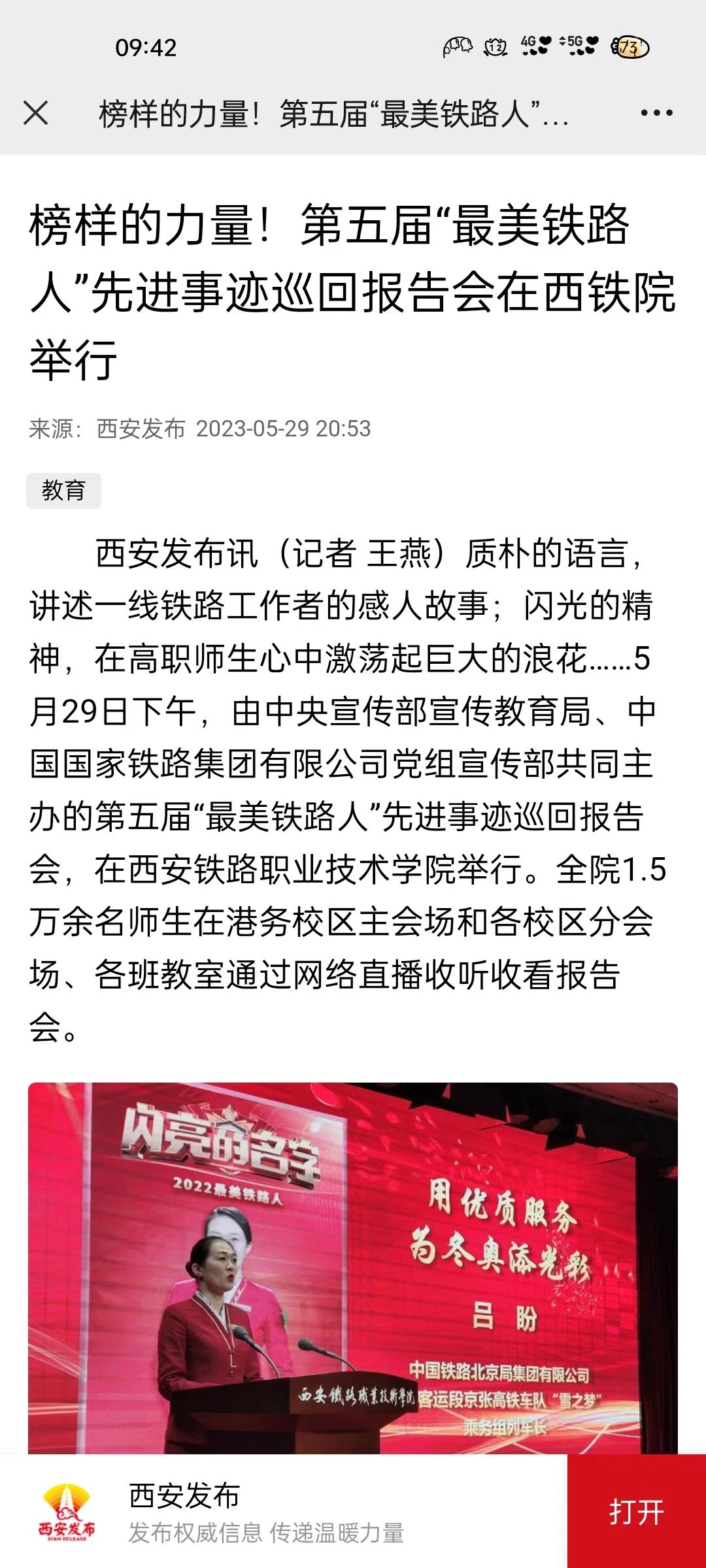Image resolution: width=706 pixels, height=1568 pixels.
Task: Close the article page
Action: 36,113
